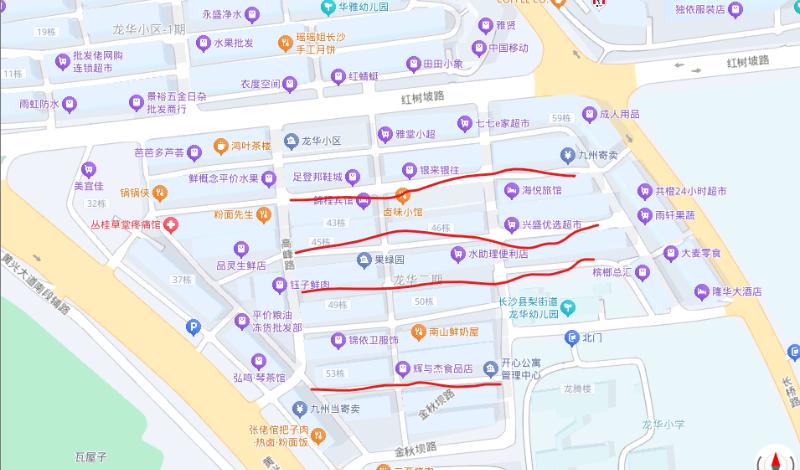Open the 美宜佳 convenience store pin
800x470 pixels.
(89, 169)
